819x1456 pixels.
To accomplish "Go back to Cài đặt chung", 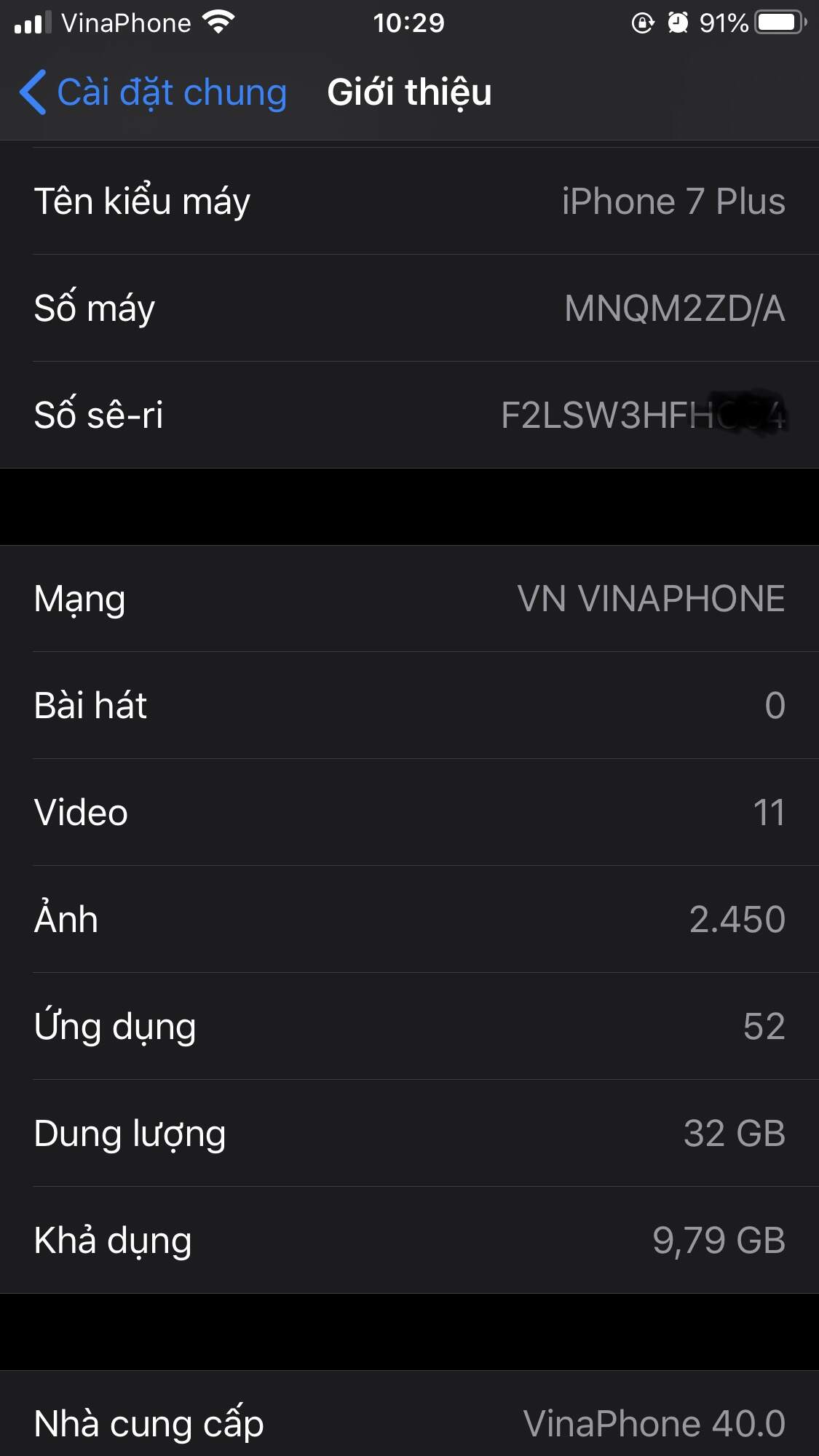I will [153, 92].
